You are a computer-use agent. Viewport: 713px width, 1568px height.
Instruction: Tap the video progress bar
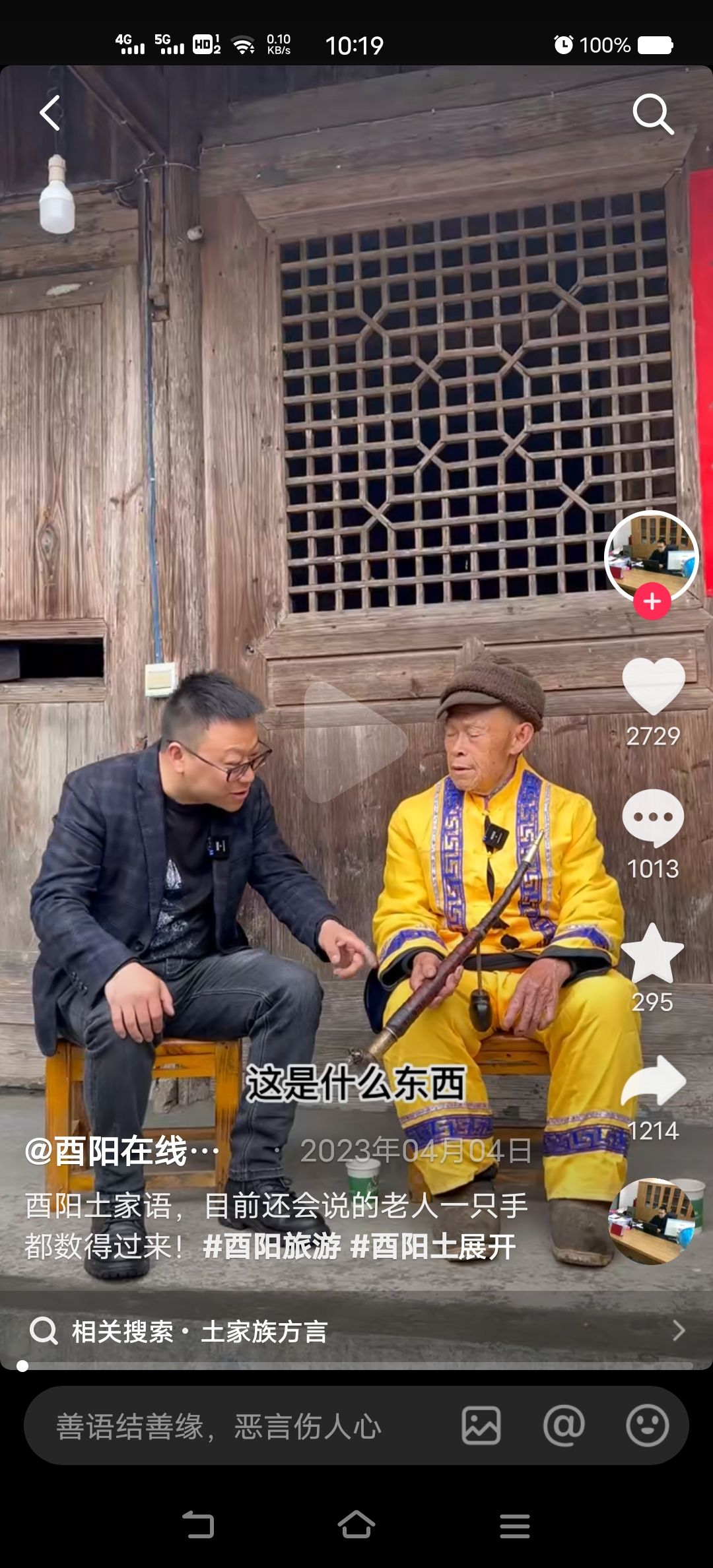pos(356,1365)
